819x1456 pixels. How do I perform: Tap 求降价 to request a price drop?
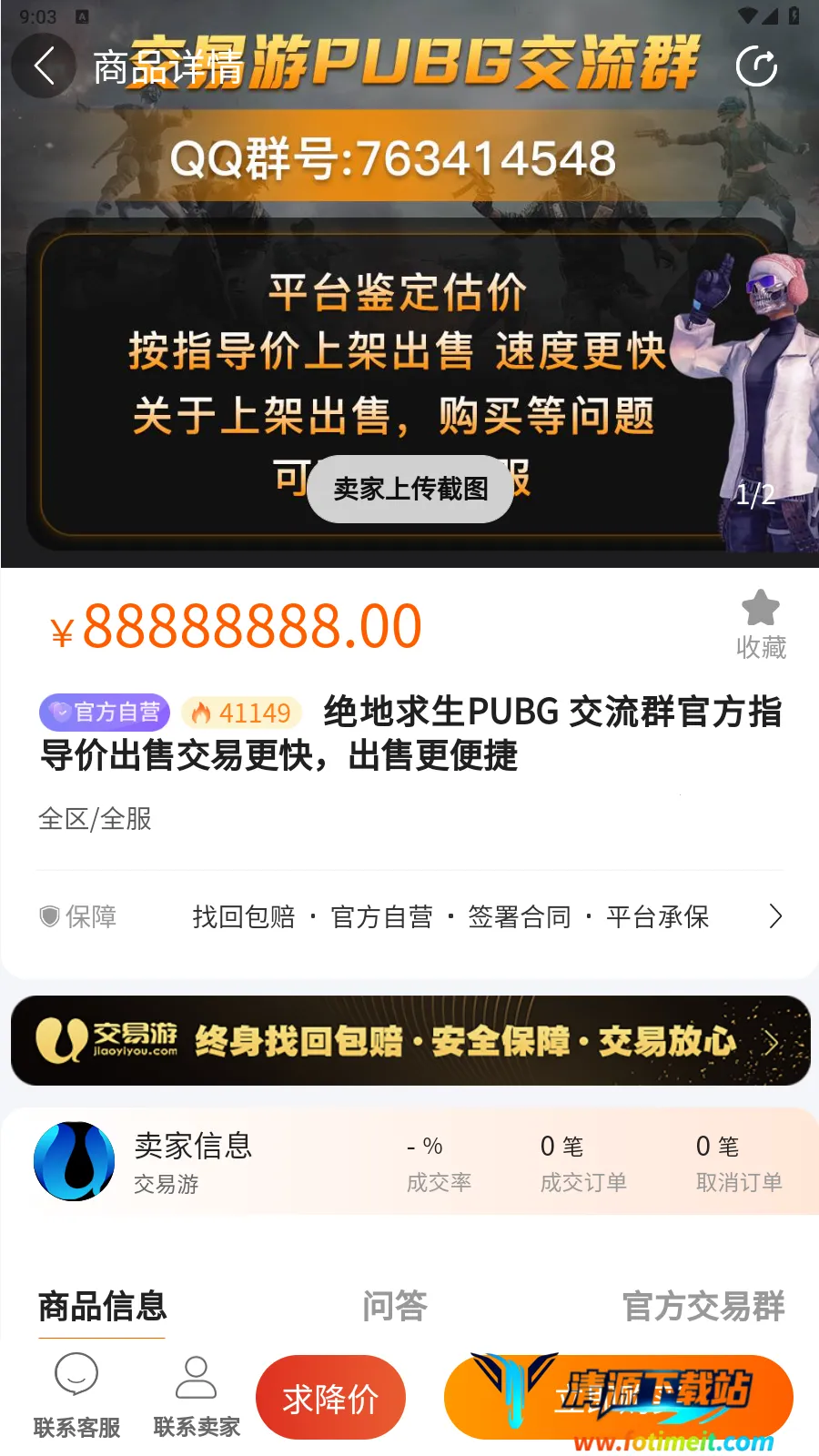(330, 1398)
